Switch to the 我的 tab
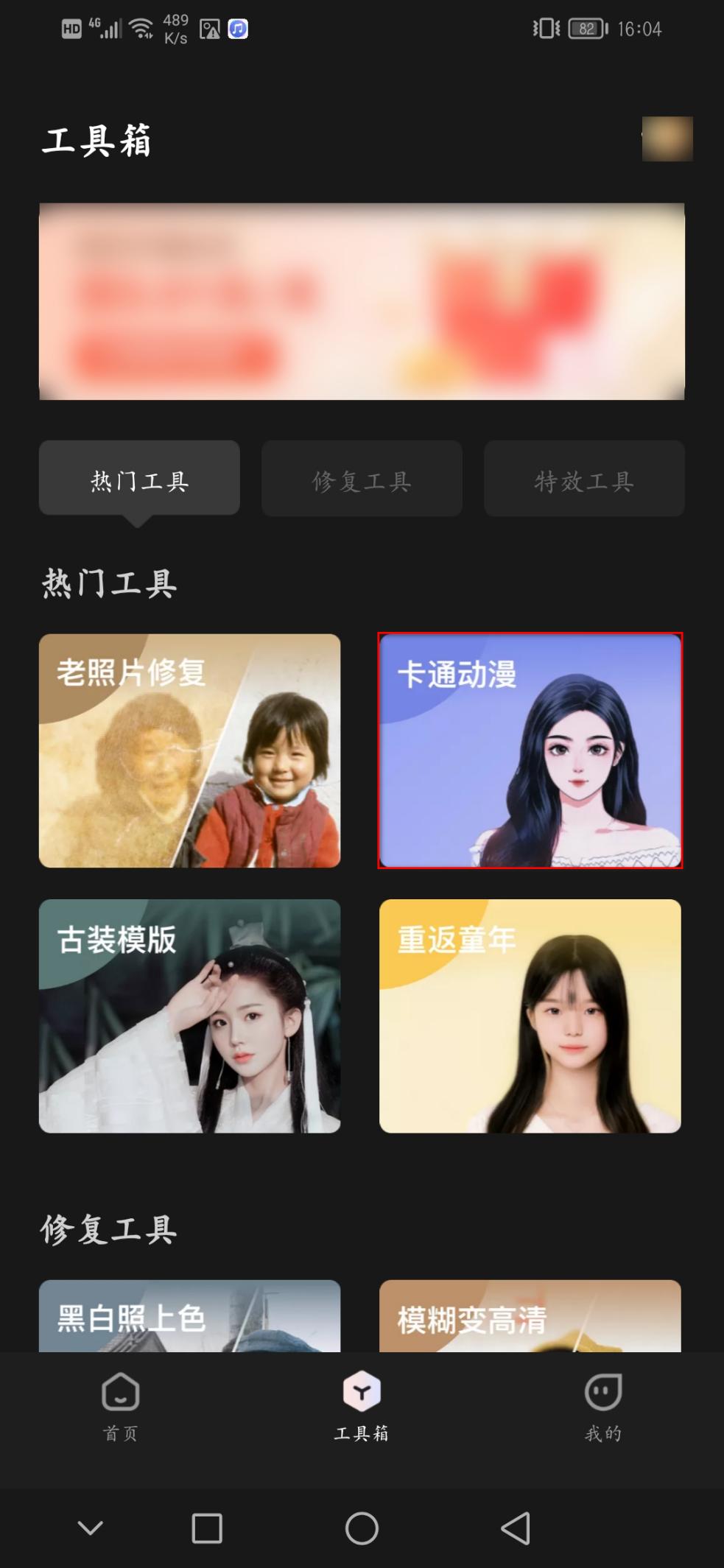 [603, 1407]
